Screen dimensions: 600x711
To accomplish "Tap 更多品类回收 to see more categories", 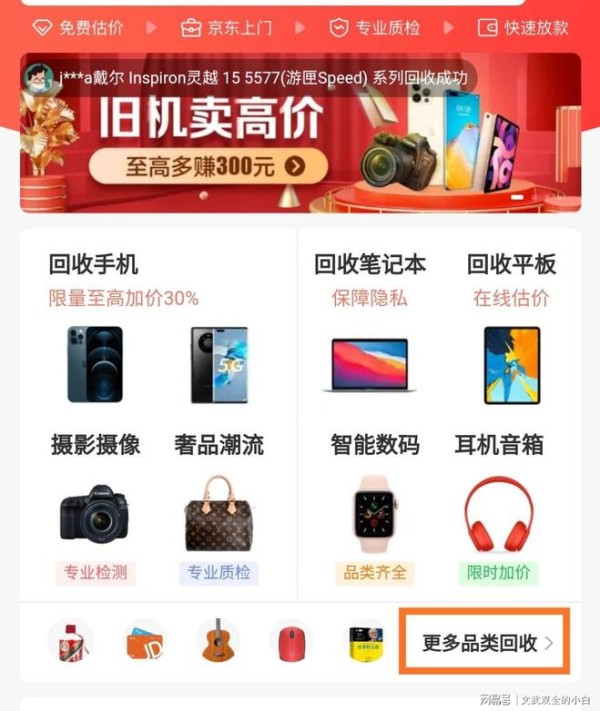I will [x=486, y=643].
